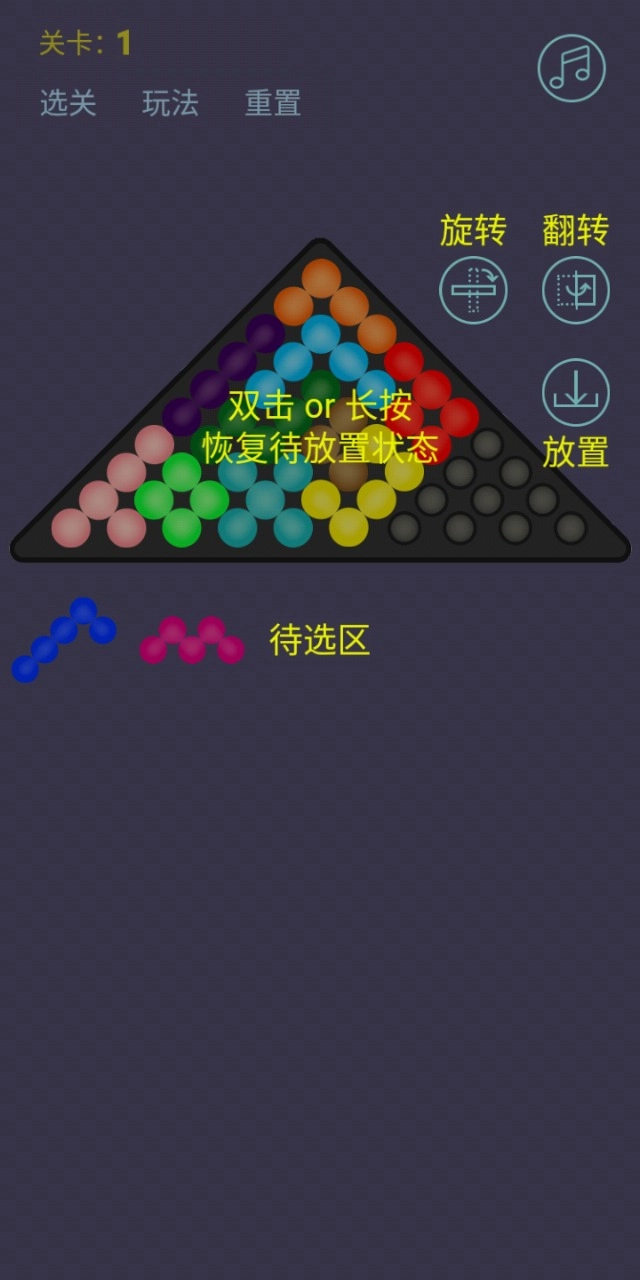This screenshot has width=640, height=1280.
Task: Place the piece with 放置 icon
Action: (576, 393)
